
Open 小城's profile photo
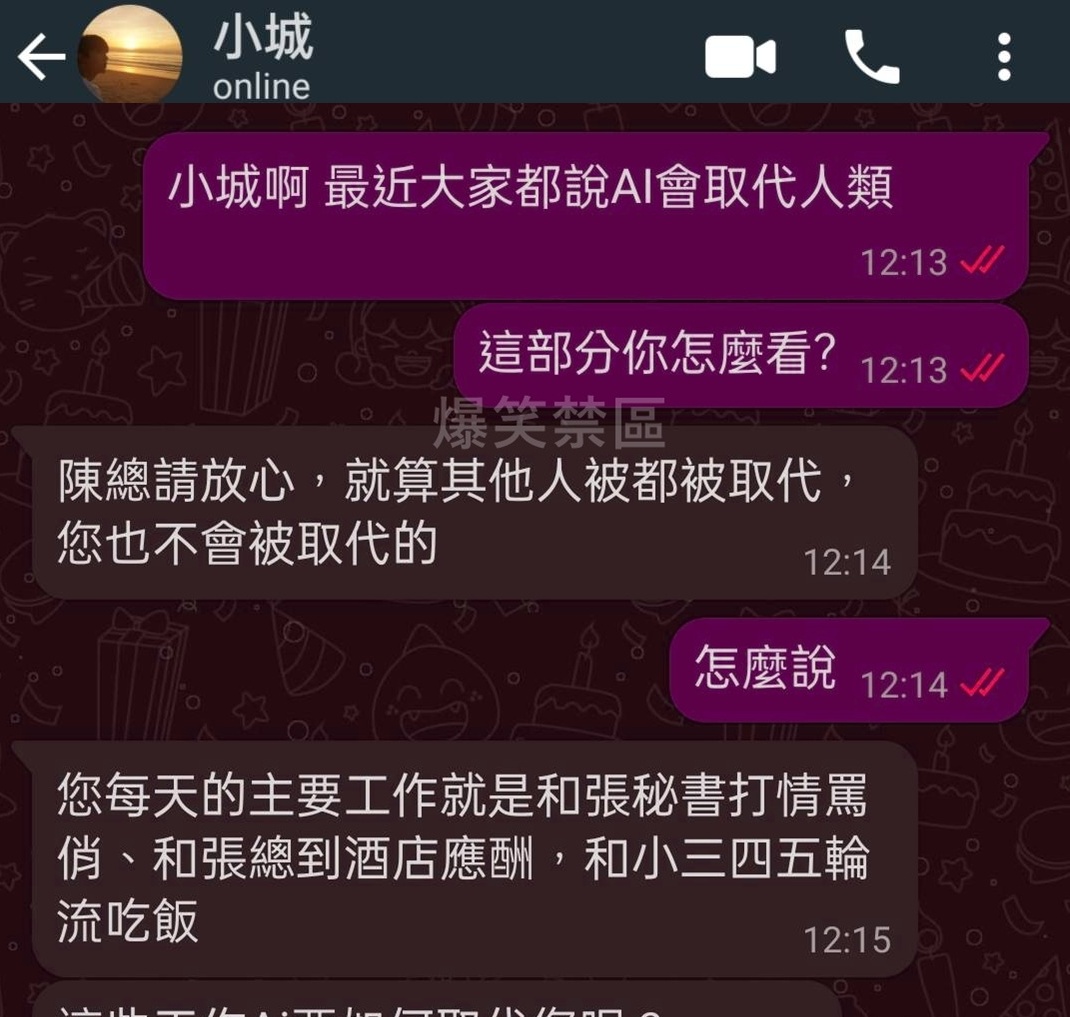pos(129,55)
